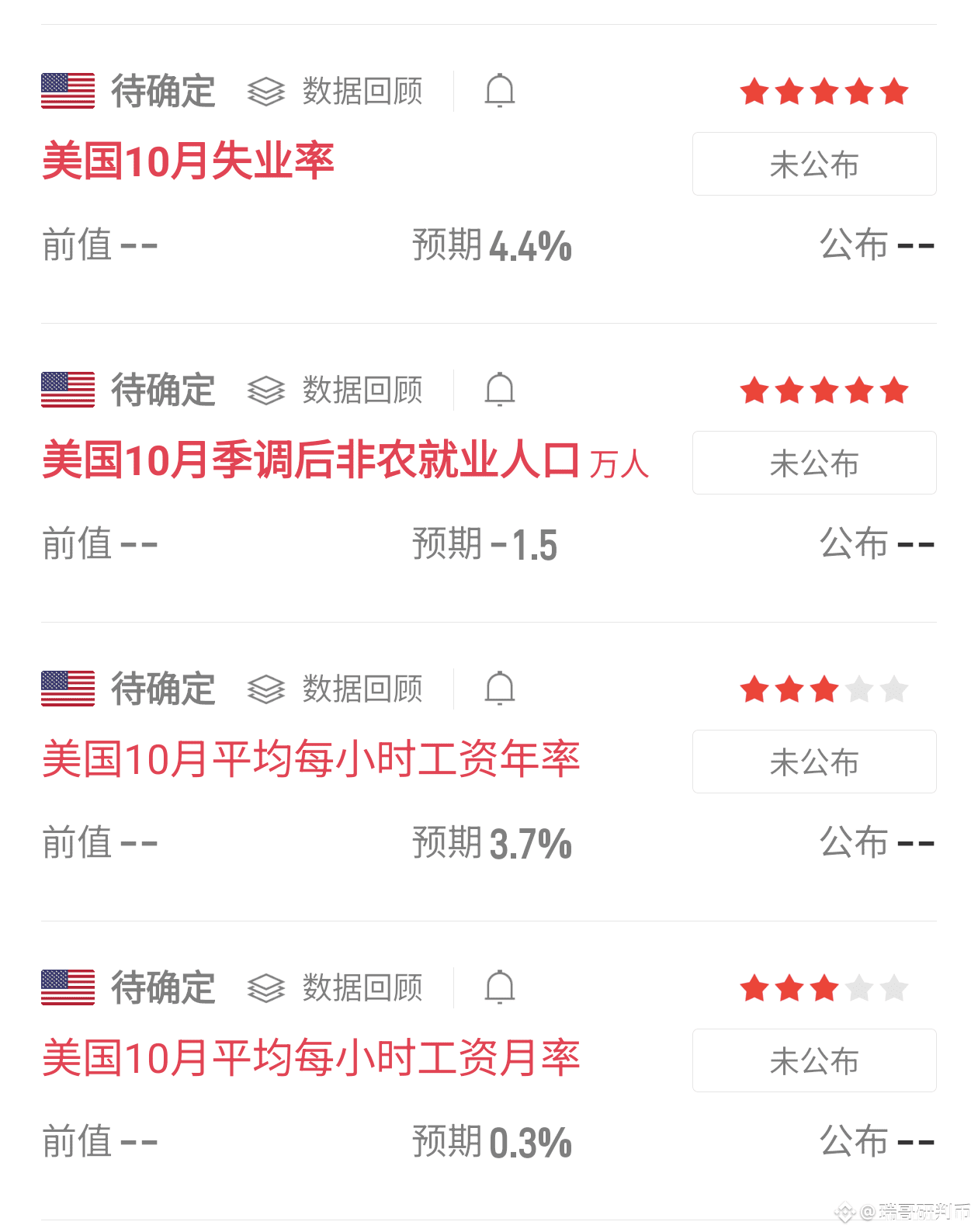Select 未公布 beside 美国10月平均每小时工资月率
The width and height of the screenshot is (978, 1232).
813,1061
